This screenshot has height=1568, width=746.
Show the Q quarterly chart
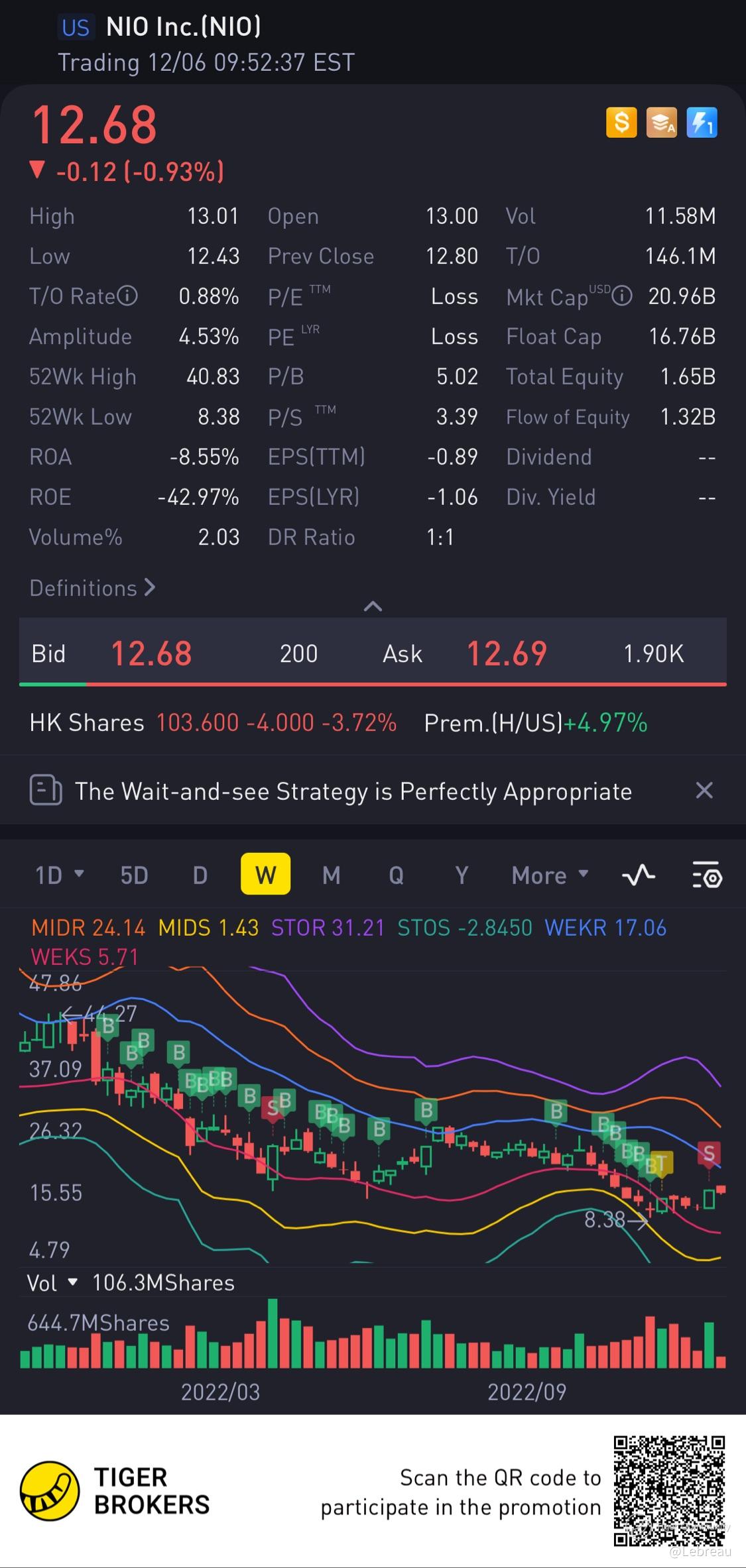tap(396, 875)
